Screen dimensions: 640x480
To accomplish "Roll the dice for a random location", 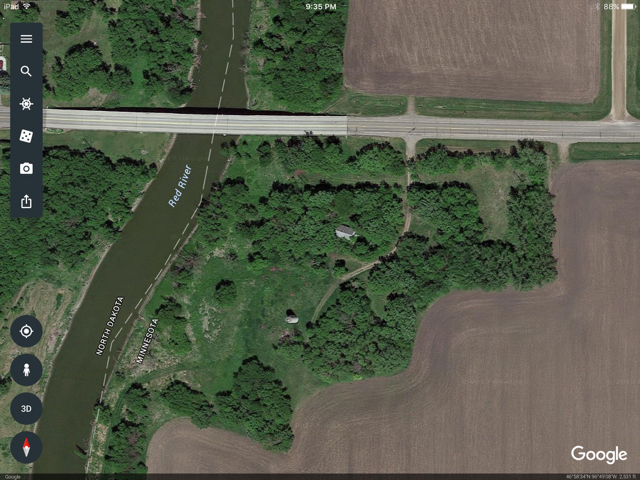I will [26, 136].
